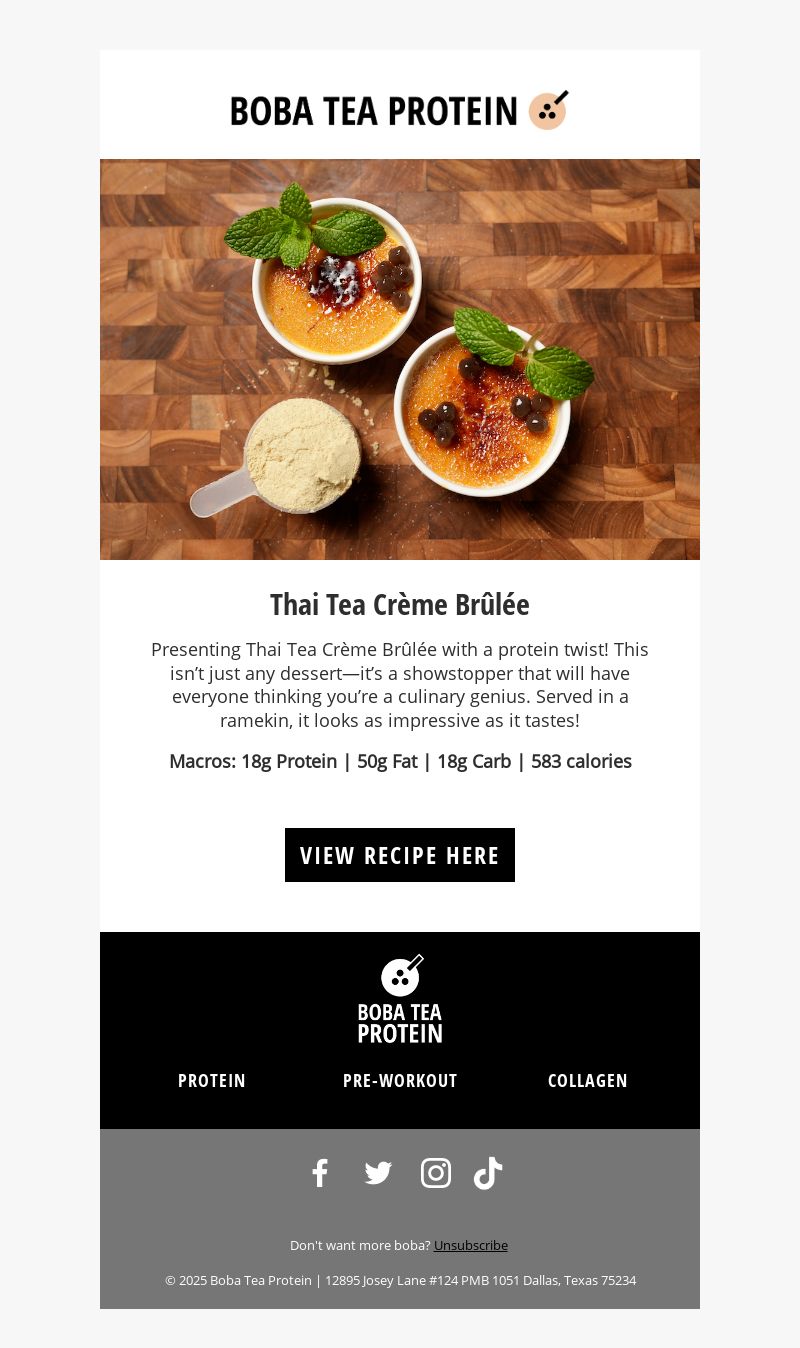Visit the Facebook page
This screenshot has height=1348, width=800.
tap(320, 1173)
